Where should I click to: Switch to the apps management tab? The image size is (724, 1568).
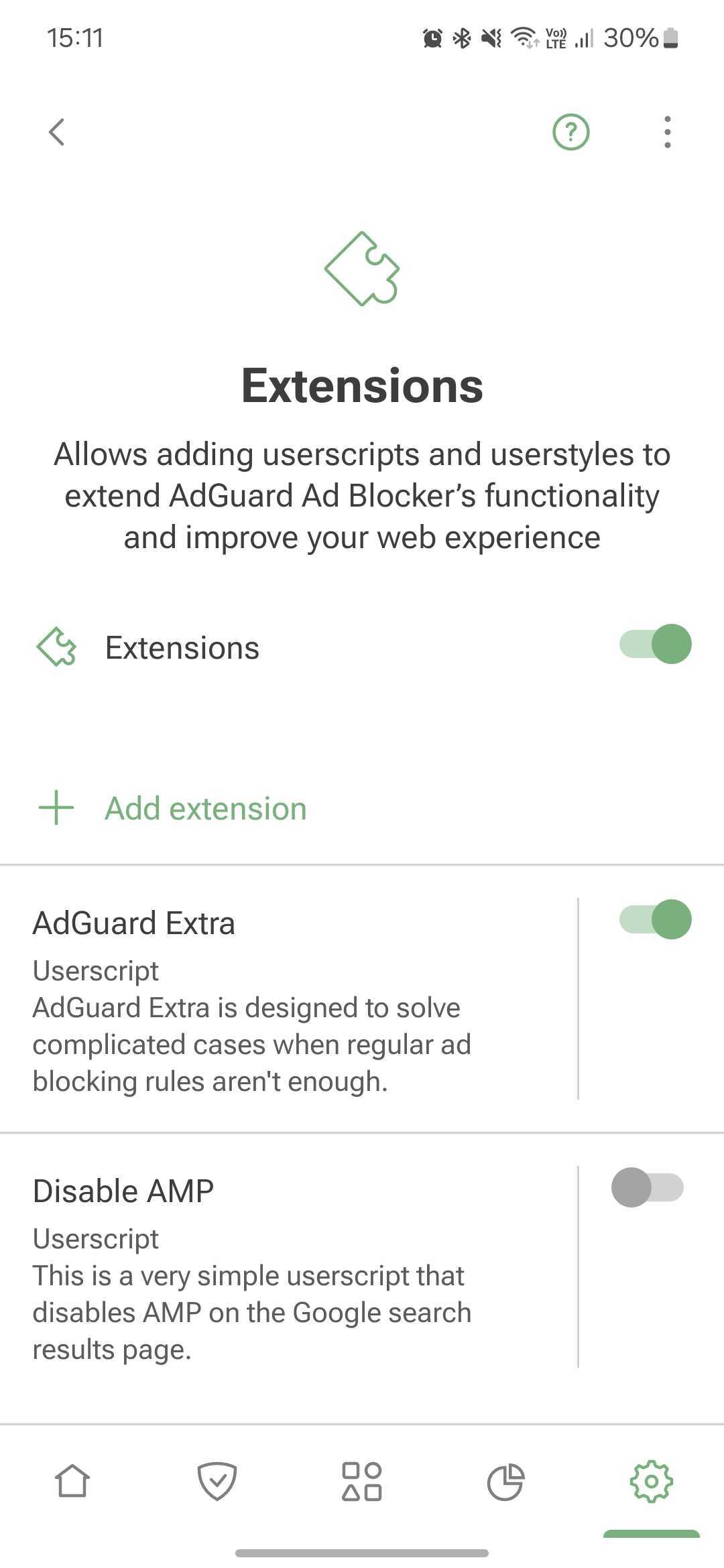(362, 1481)
